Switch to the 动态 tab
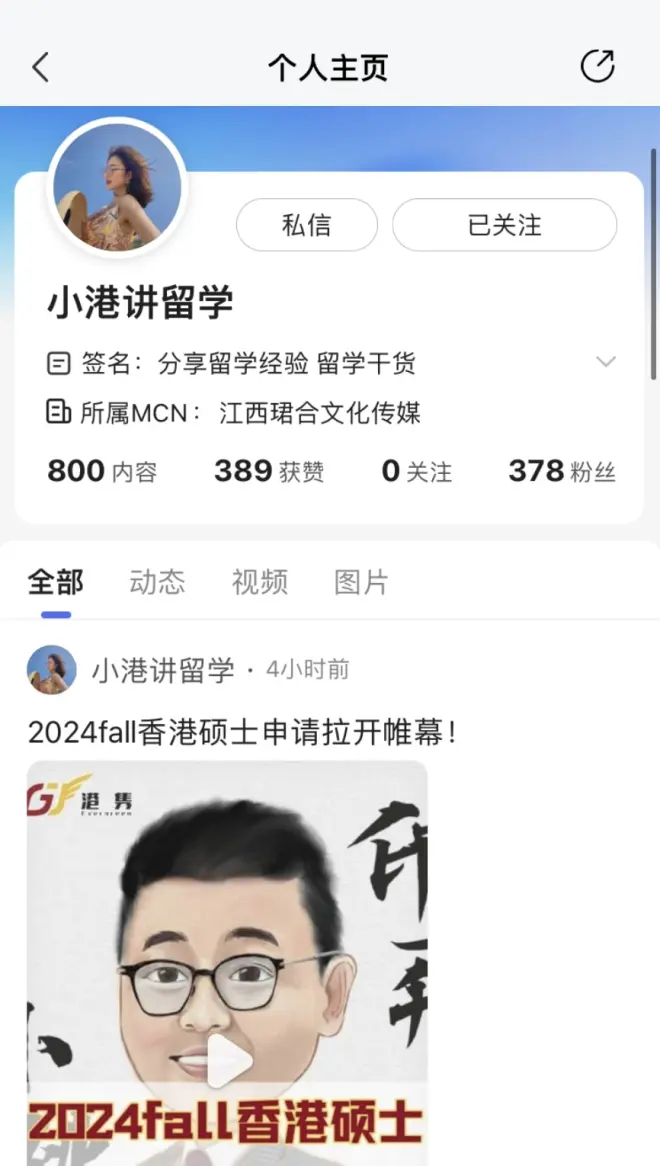The image size is (660, 1166). point(157,582)
